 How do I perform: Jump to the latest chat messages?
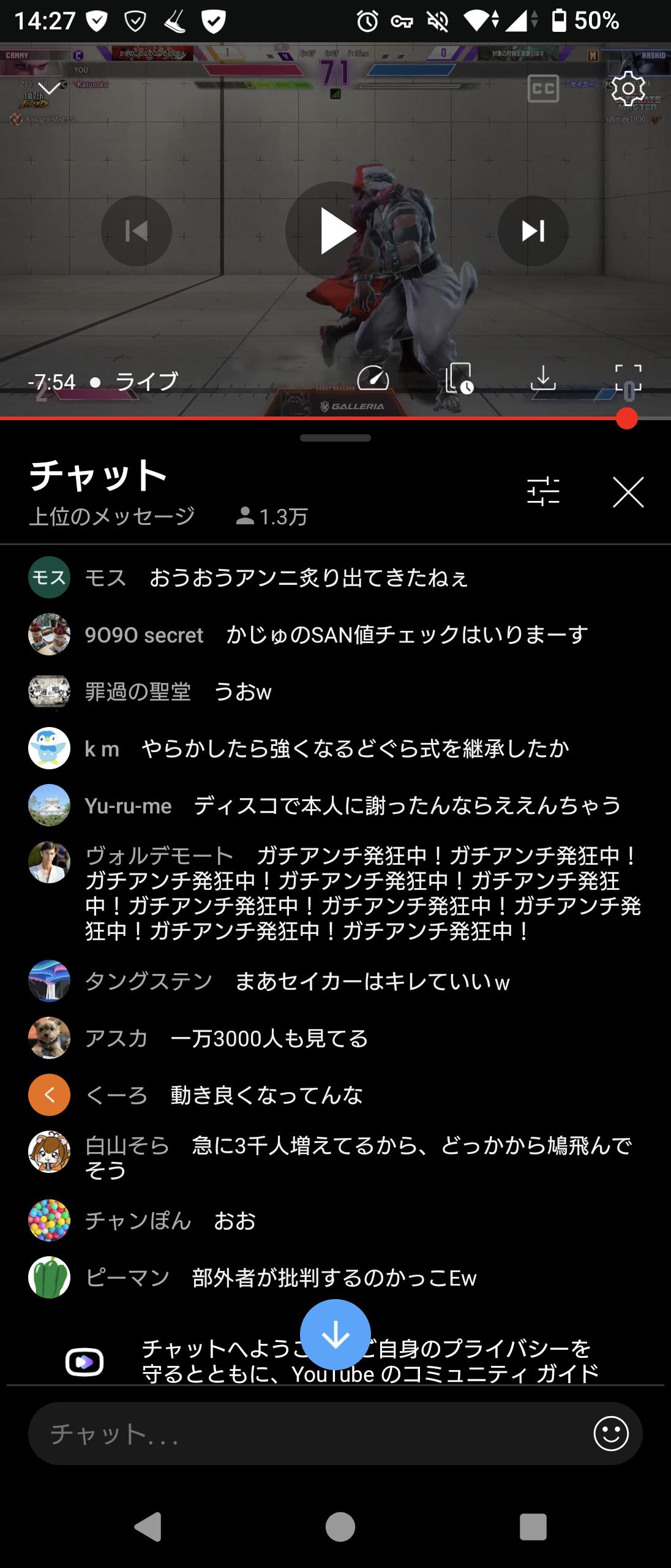coord(335,1335)
